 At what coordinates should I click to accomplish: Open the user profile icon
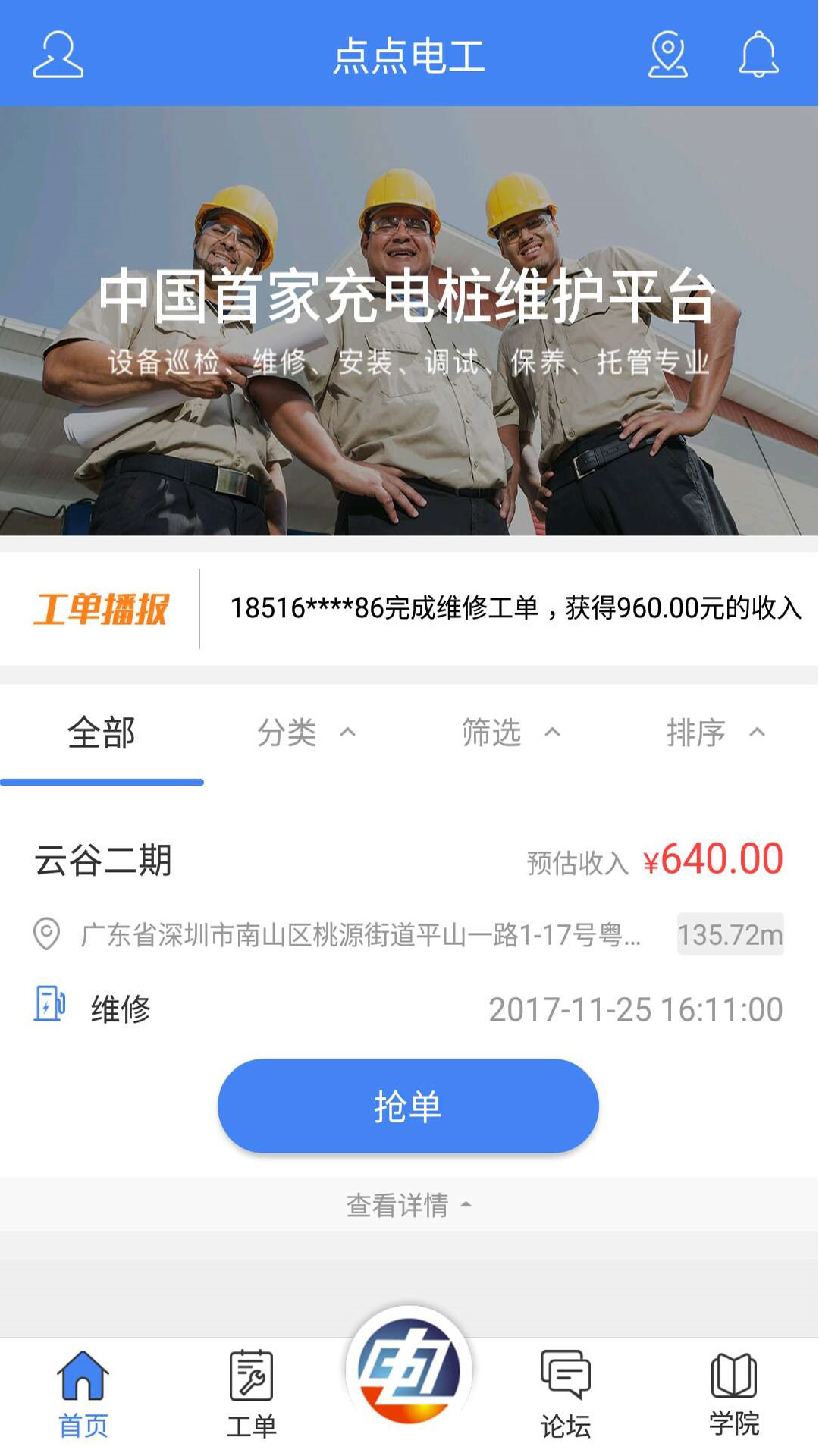(x=58, y=55)
